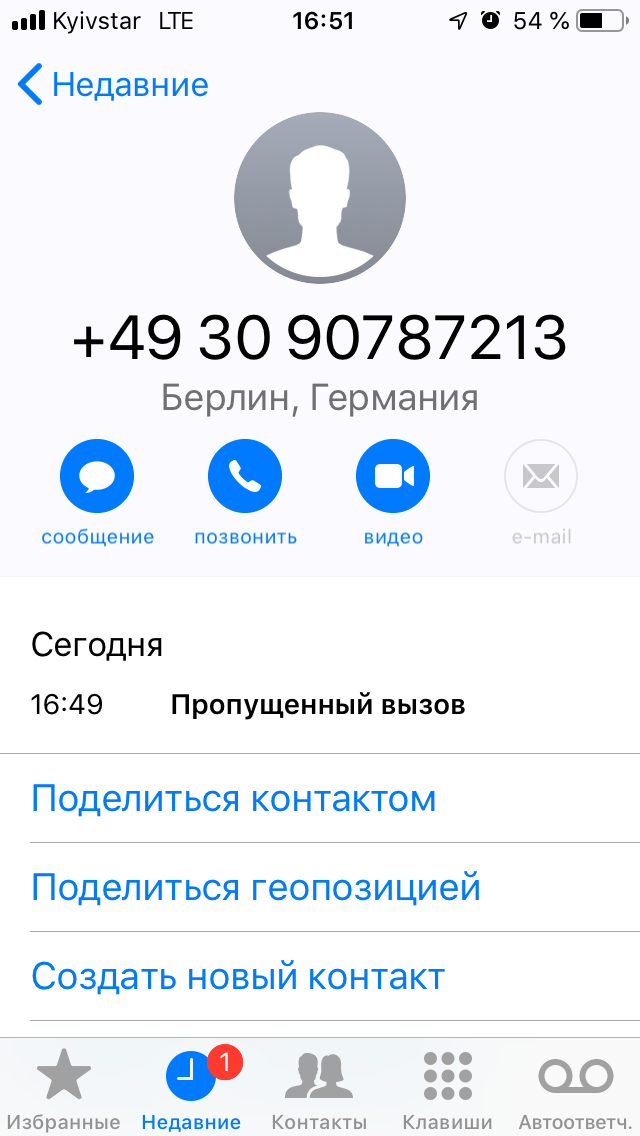This screenshot has width=640, height=1136.
Task: Choose Создать новый контакт
Action: tap(238, 975)
